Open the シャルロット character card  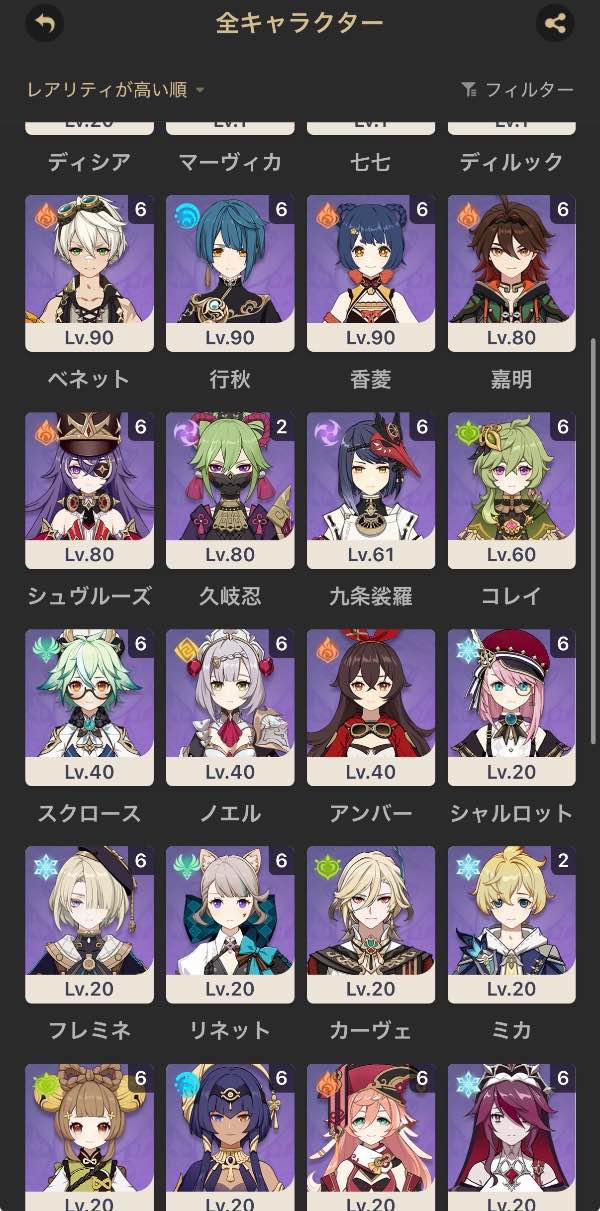click(x=512, y=706)
